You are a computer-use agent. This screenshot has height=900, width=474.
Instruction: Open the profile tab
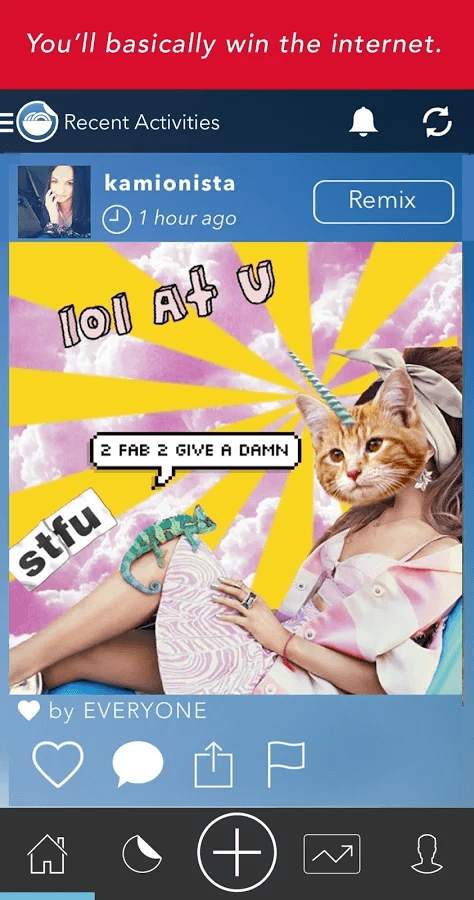(x=427, y=855)
